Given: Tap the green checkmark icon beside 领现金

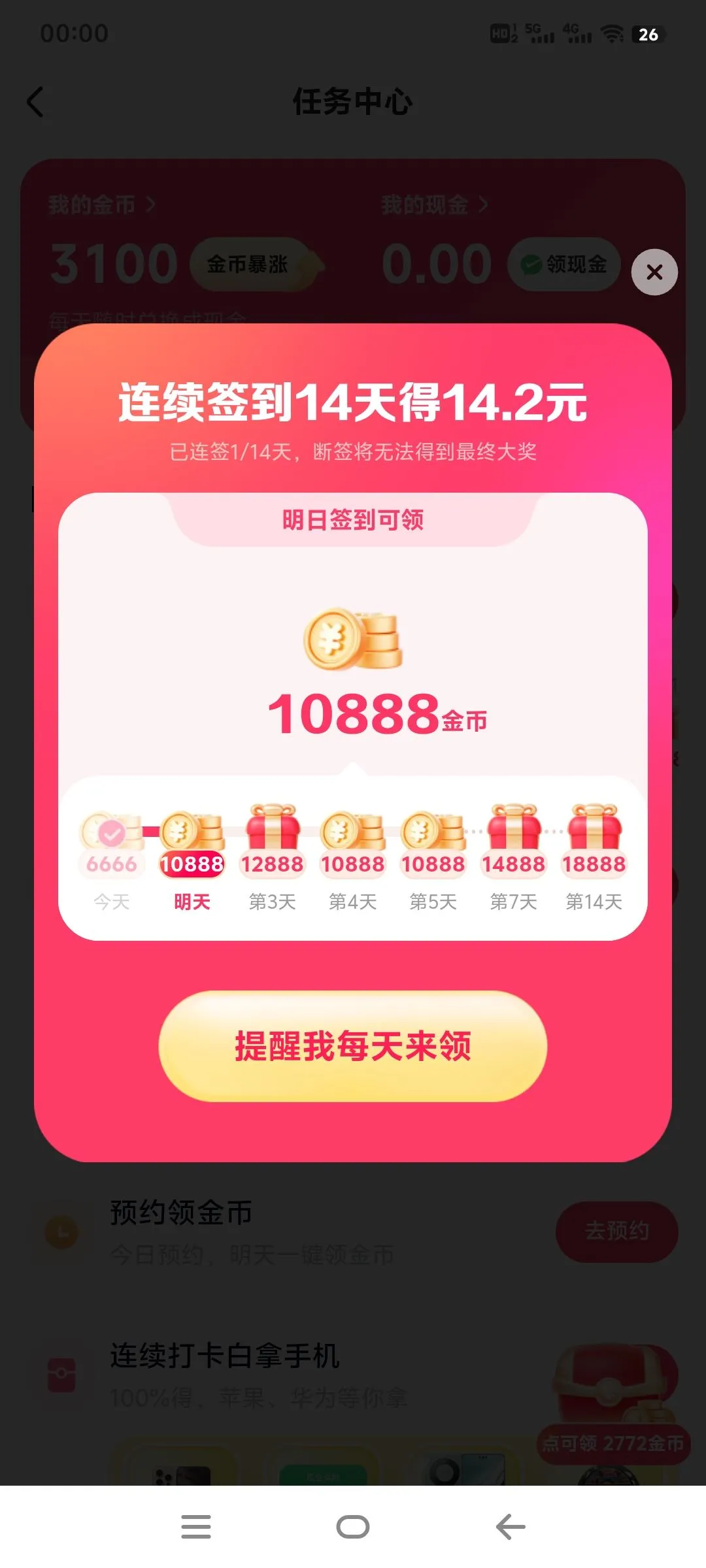Looking at the screenshot, I should (x=531, y=264).
